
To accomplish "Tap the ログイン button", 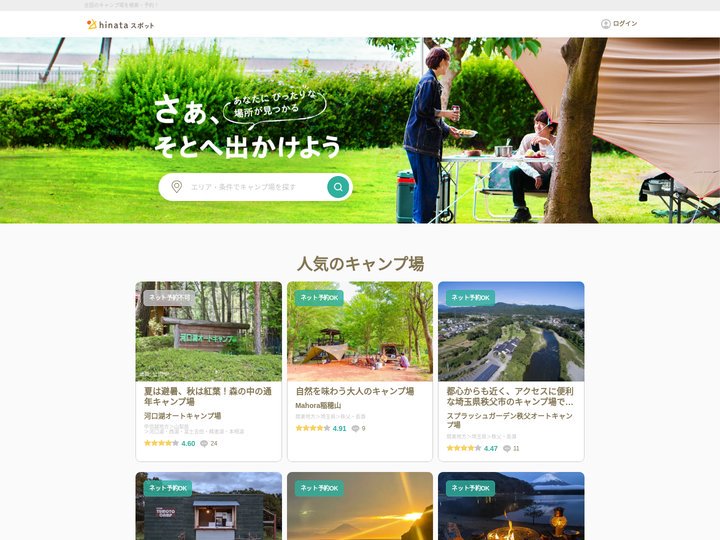I will (619, 24).
